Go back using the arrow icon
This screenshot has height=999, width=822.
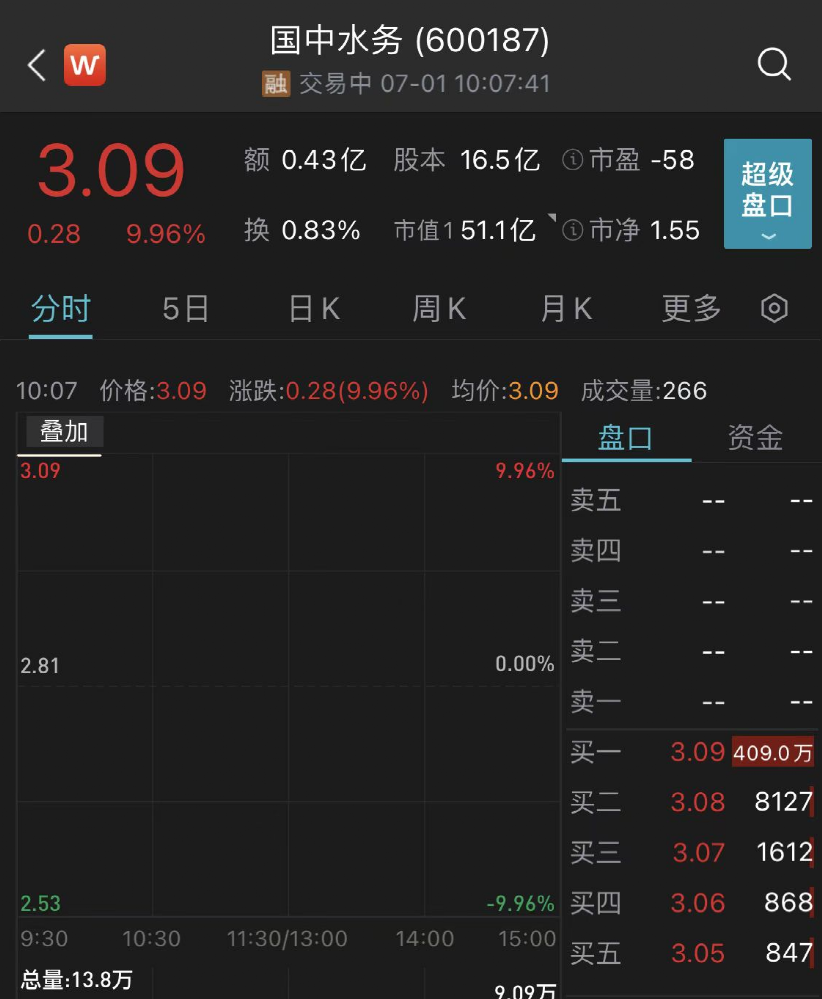pyautogui.click(x=37, y=66)
